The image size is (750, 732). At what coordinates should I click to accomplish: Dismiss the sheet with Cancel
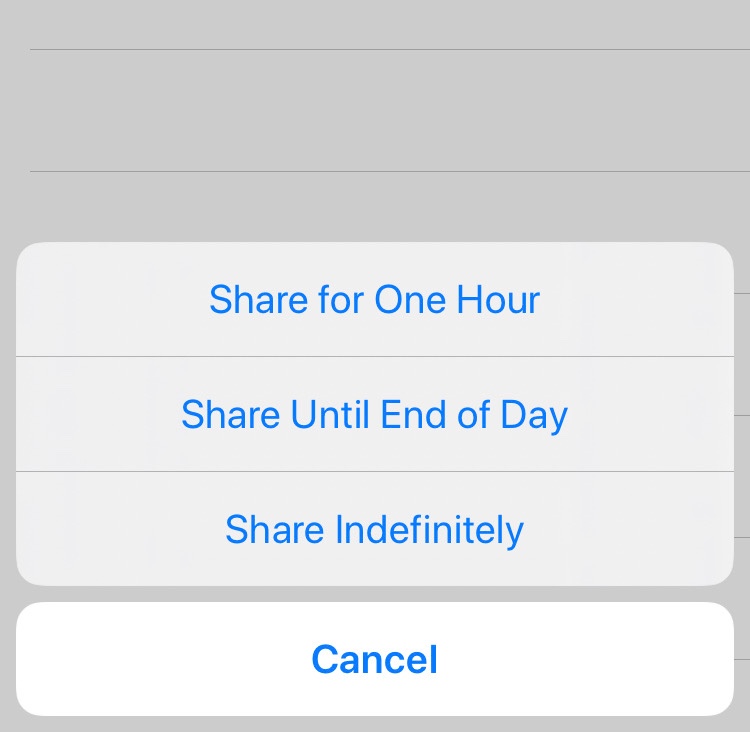coord(374,659)
